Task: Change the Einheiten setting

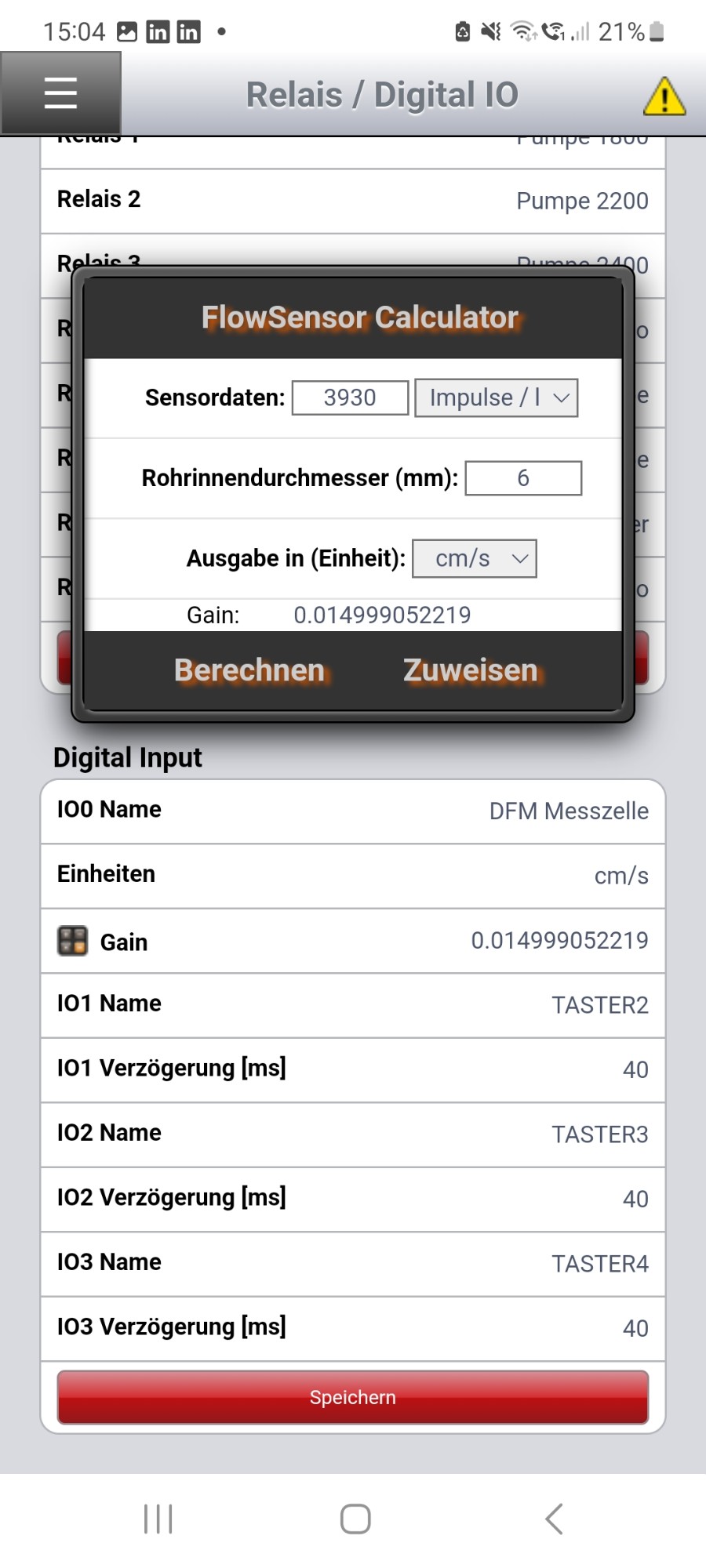Action: click(x=353, y=876)
